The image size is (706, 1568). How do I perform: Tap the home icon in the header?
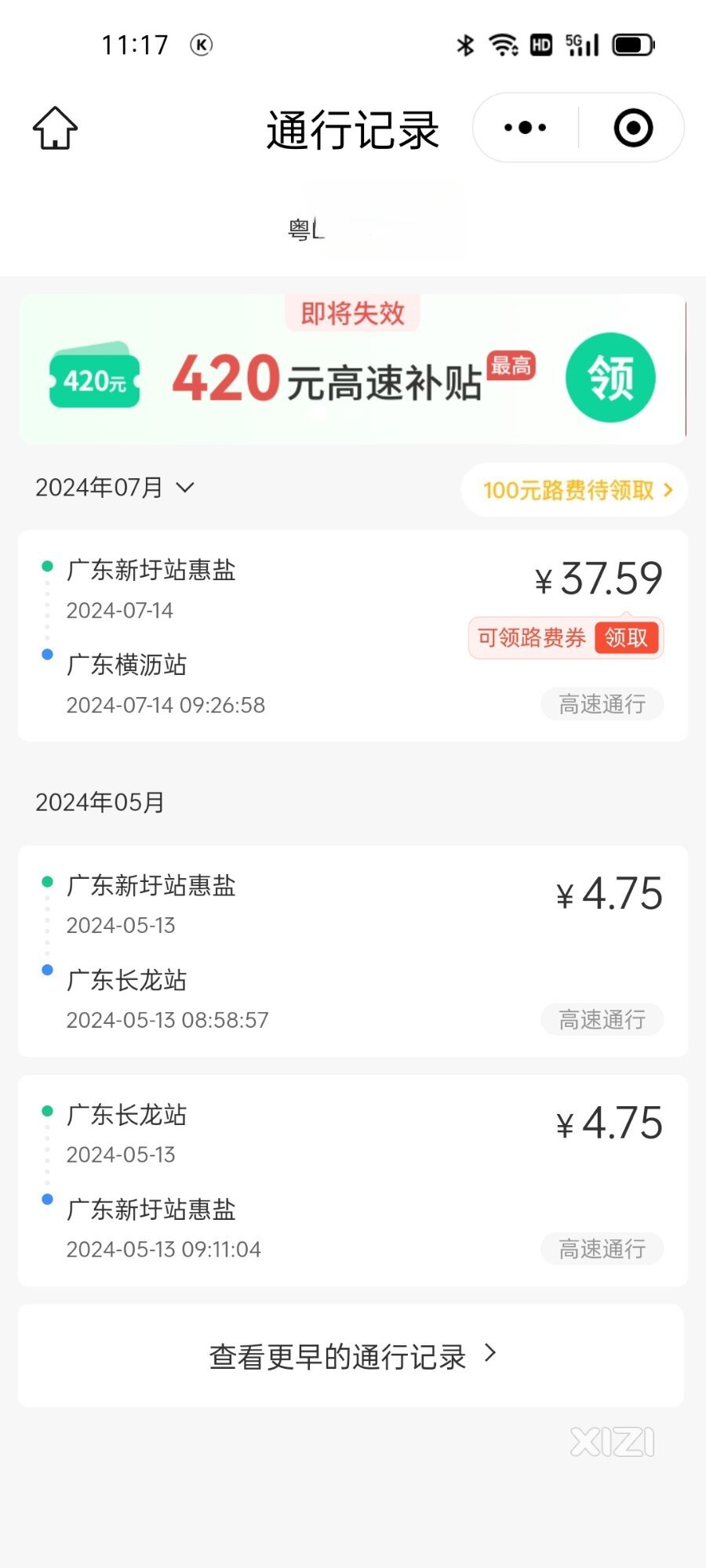point(55,128)
